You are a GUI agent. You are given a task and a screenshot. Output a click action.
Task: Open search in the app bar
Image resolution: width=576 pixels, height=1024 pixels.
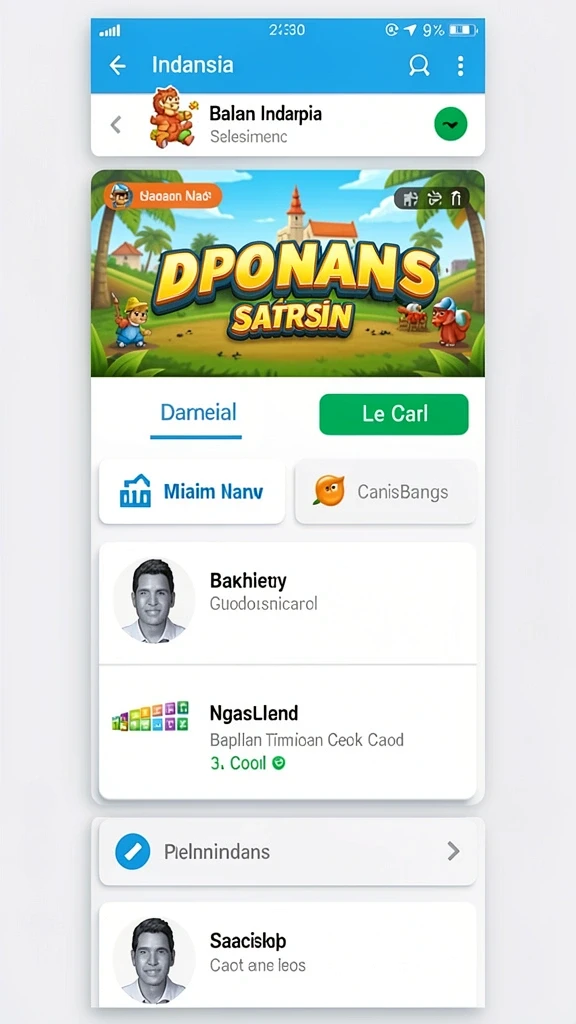tap(419, 65)
